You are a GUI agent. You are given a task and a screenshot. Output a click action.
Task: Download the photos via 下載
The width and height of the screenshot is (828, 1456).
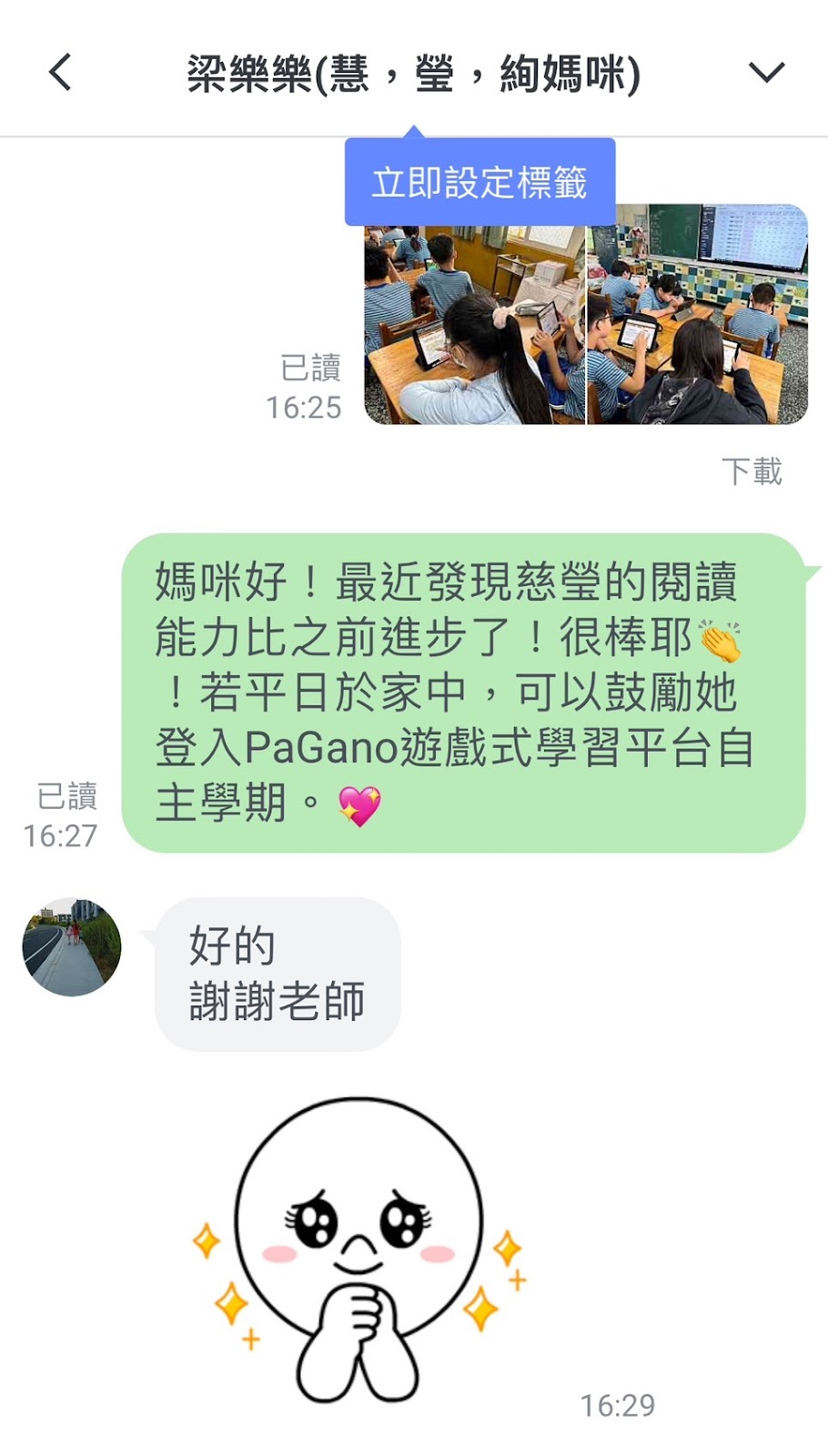[752, 471]
